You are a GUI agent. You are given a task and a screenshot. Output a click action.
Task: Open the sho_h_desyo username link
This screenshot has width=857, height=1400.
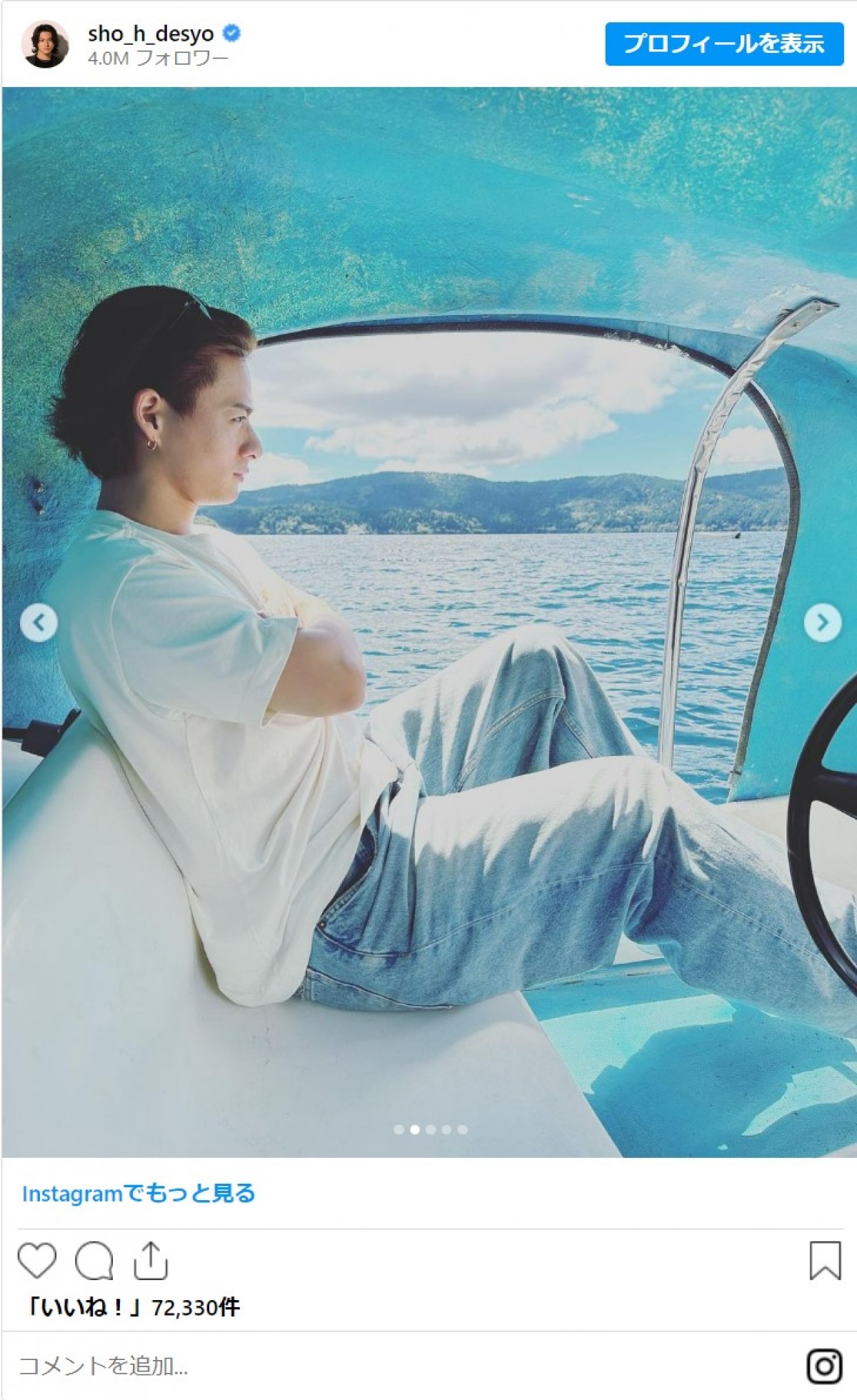151,34
